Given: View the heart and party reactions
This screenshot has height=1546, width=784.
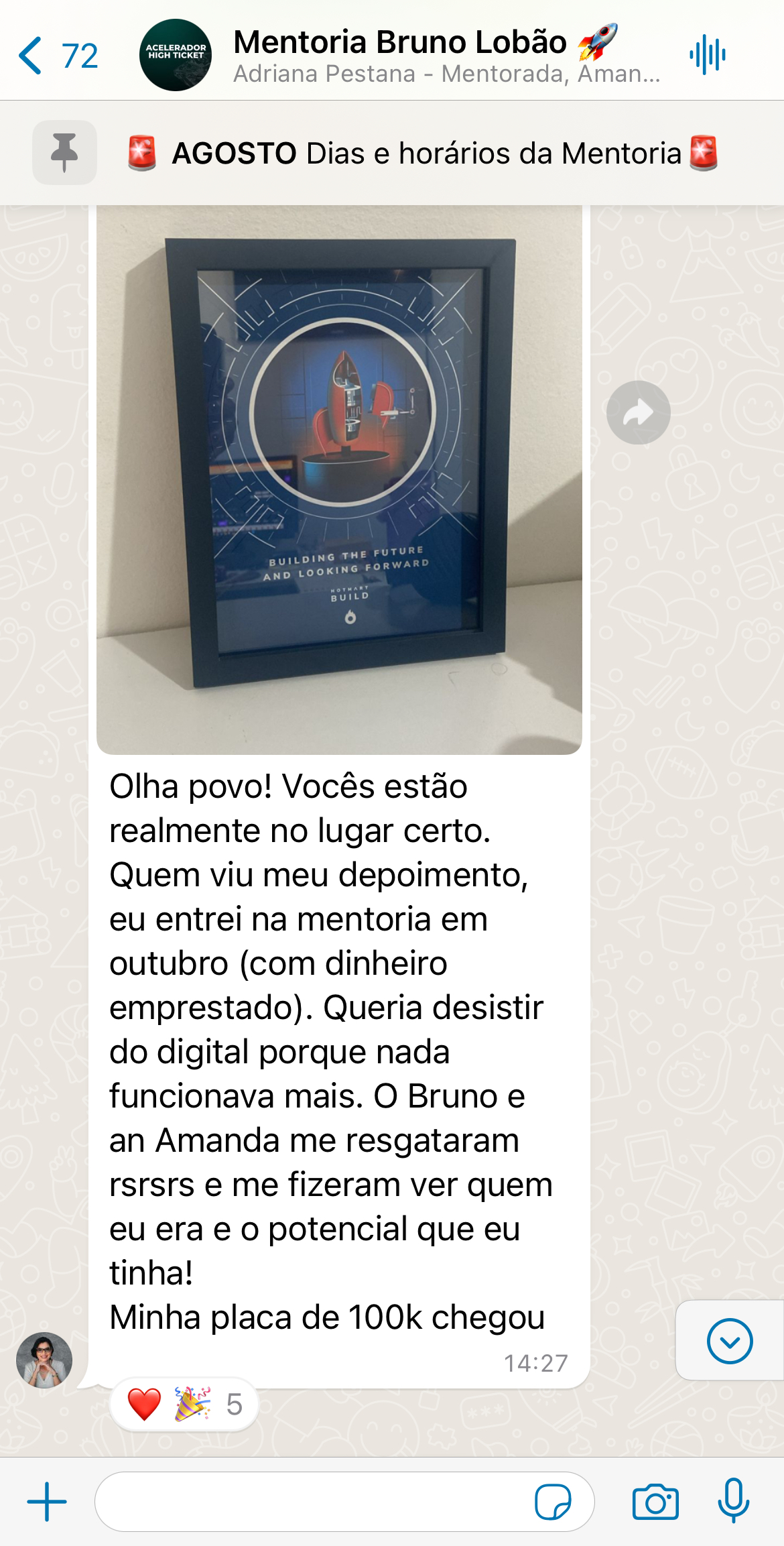Looking at the screenshot, I should [184, 1404].
